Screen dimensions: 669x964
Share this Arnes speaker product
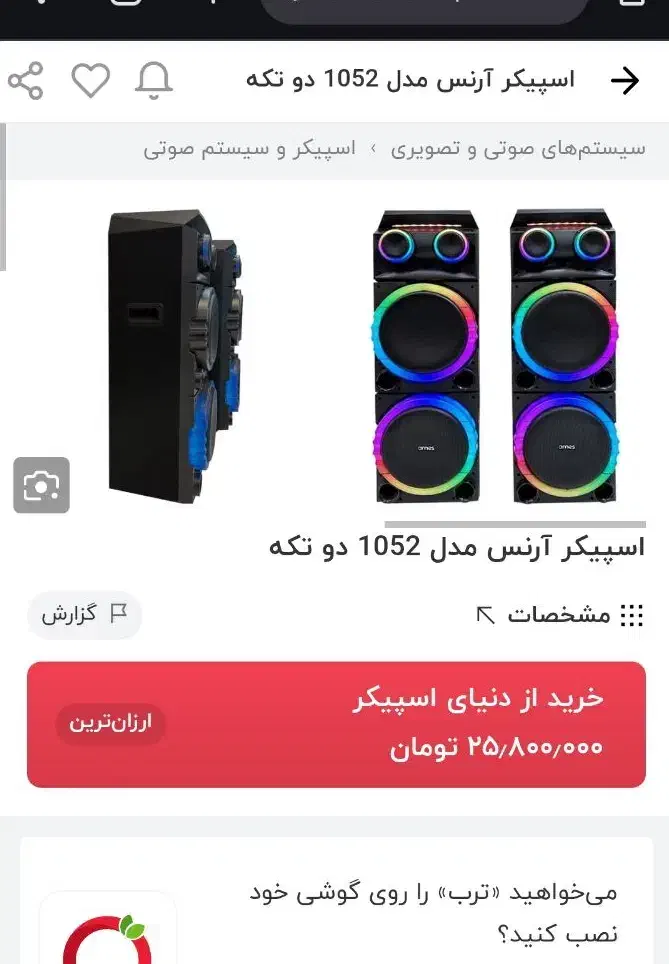coord(26,81)
